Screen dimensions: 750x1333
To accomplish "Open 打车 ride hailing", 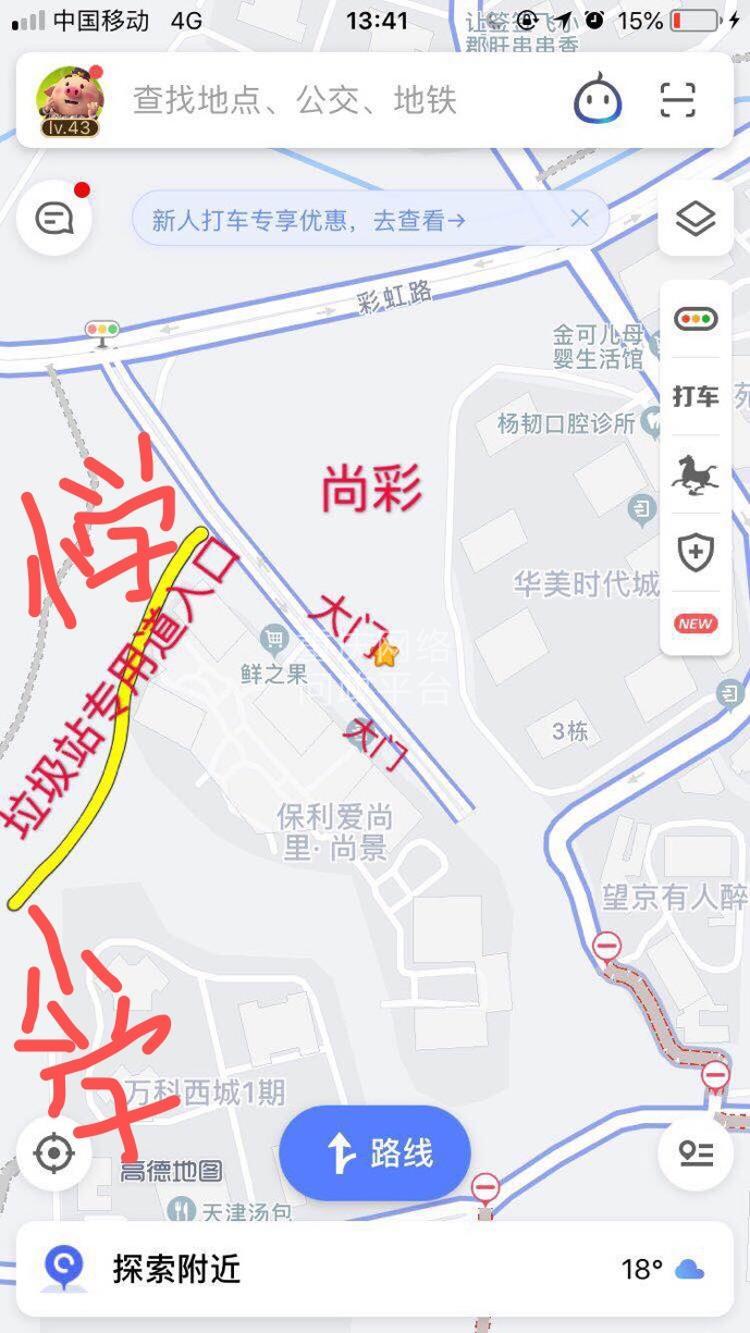I will [696, 396].
